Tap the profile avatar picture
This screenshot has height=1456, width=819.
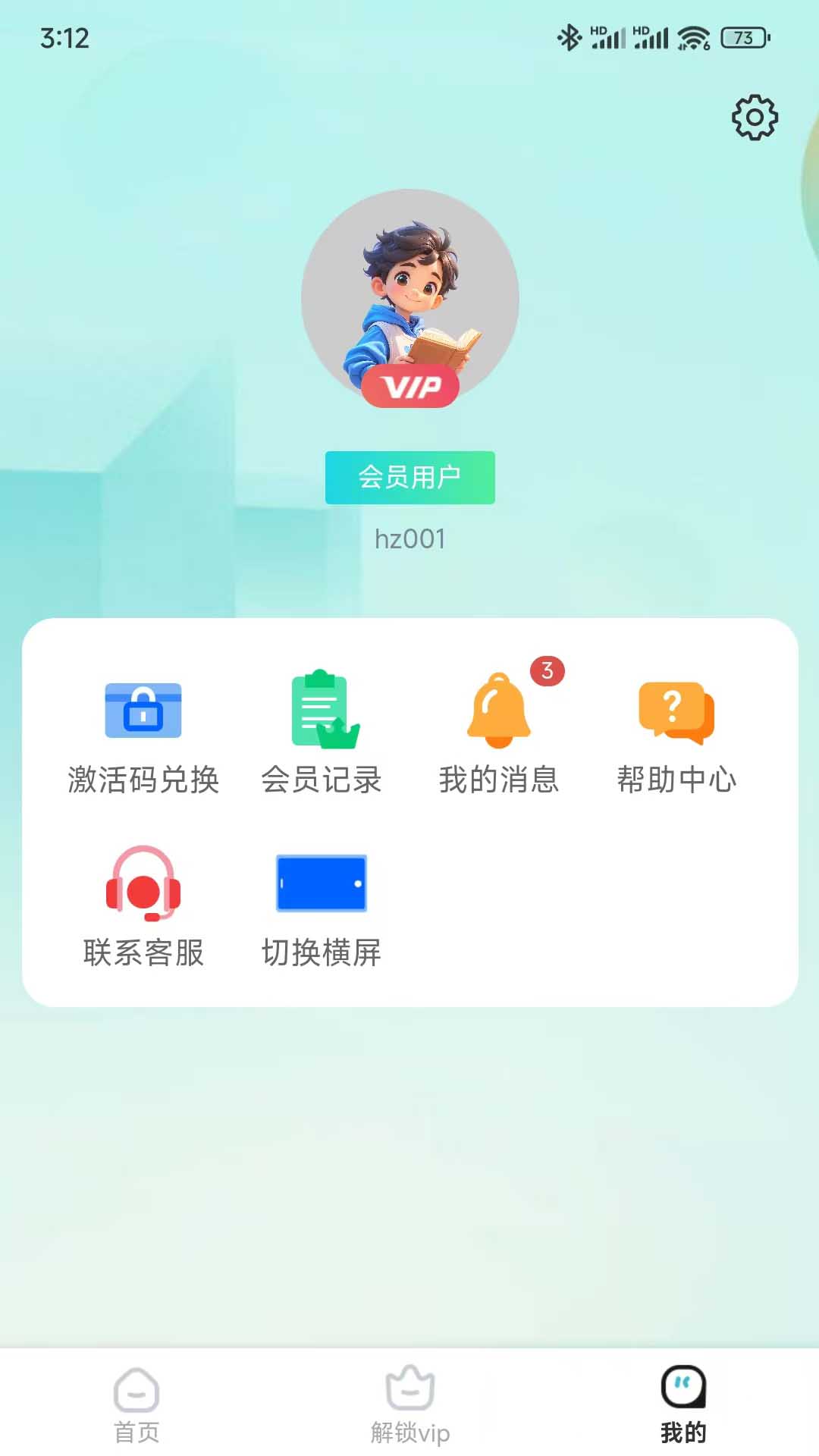409,297
